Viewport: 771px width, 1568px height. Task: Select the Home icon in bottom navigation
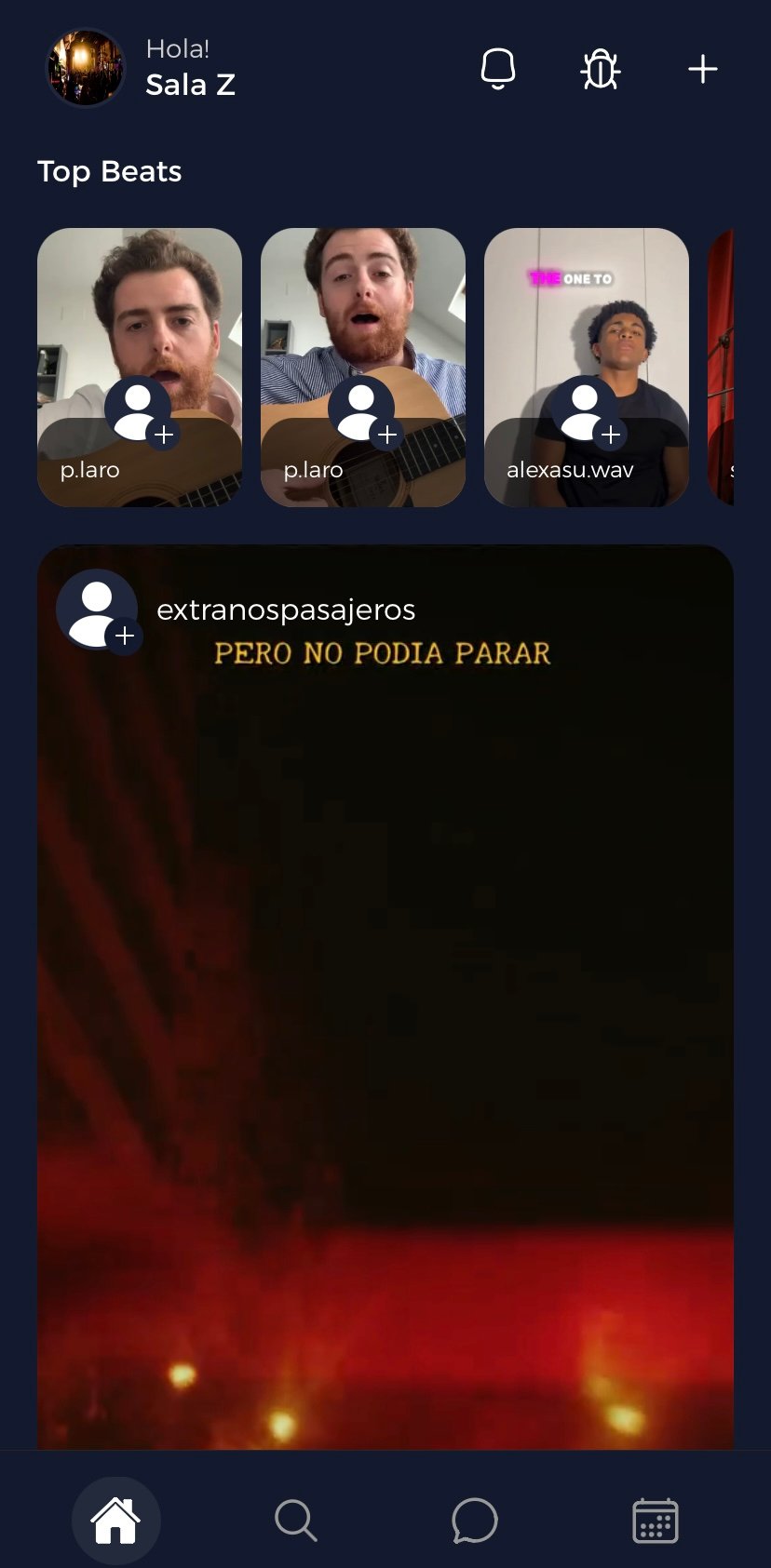(x=115, y=1519)
